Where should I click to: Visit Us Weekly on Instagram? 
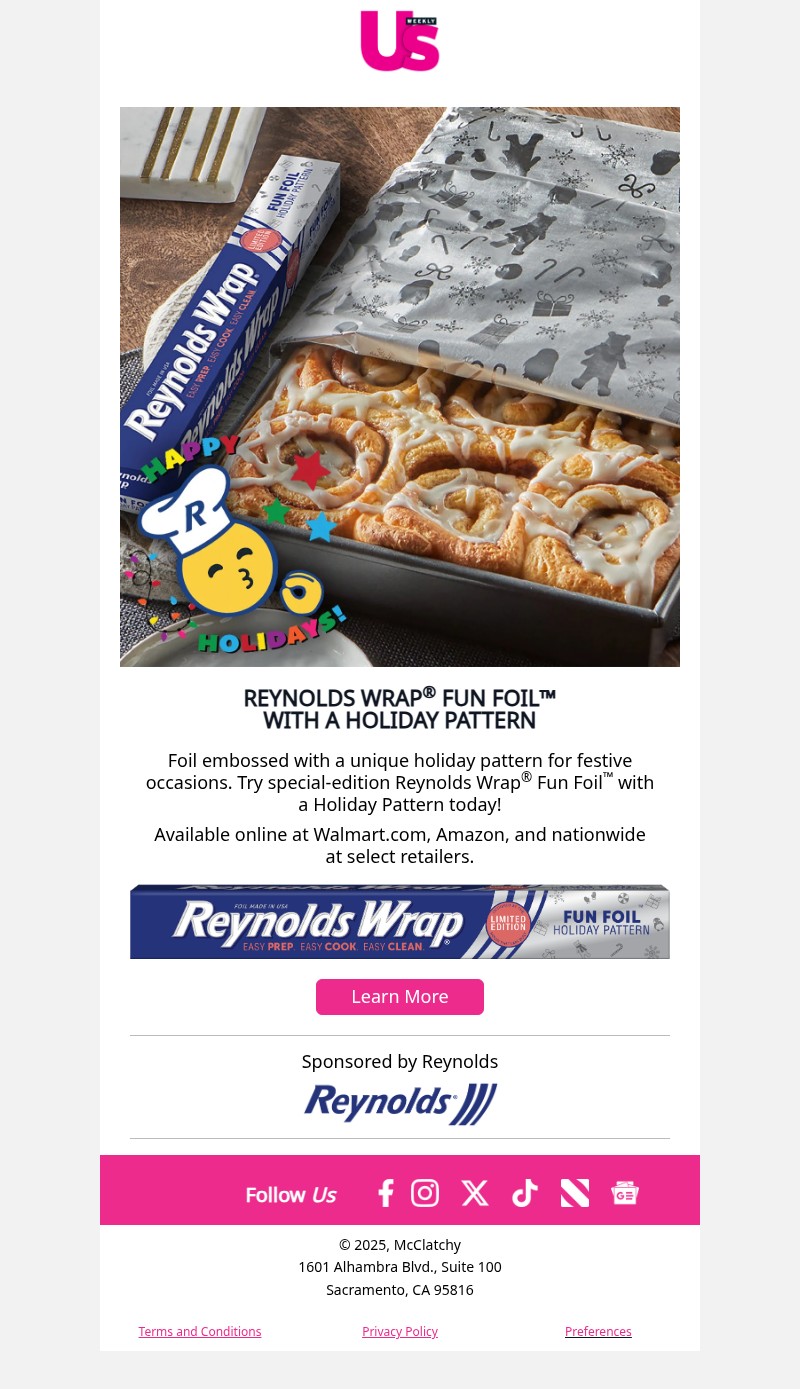point(425,1193)
